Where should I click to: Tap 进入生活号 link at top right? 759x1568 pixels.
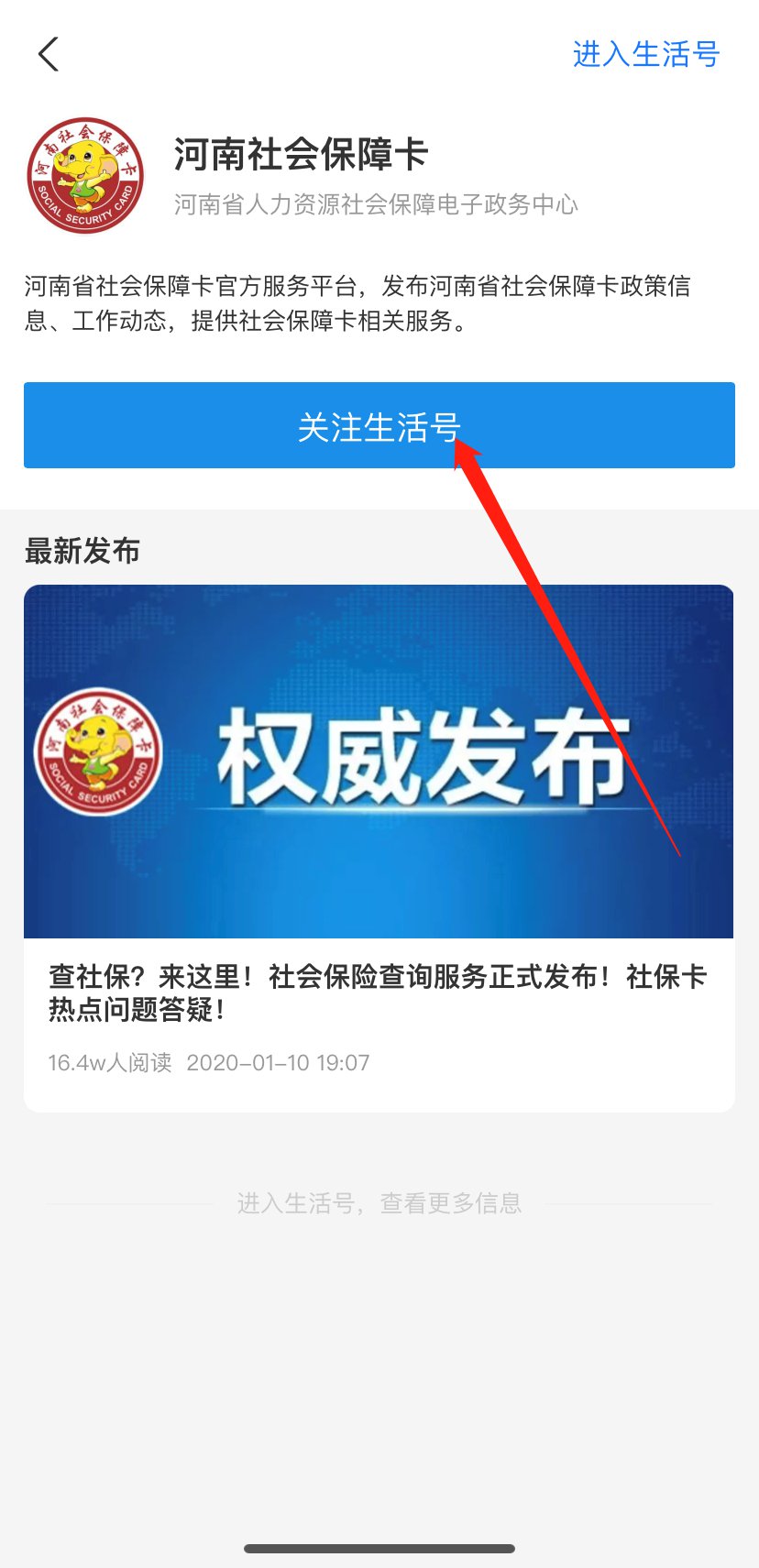click(645, 54)
